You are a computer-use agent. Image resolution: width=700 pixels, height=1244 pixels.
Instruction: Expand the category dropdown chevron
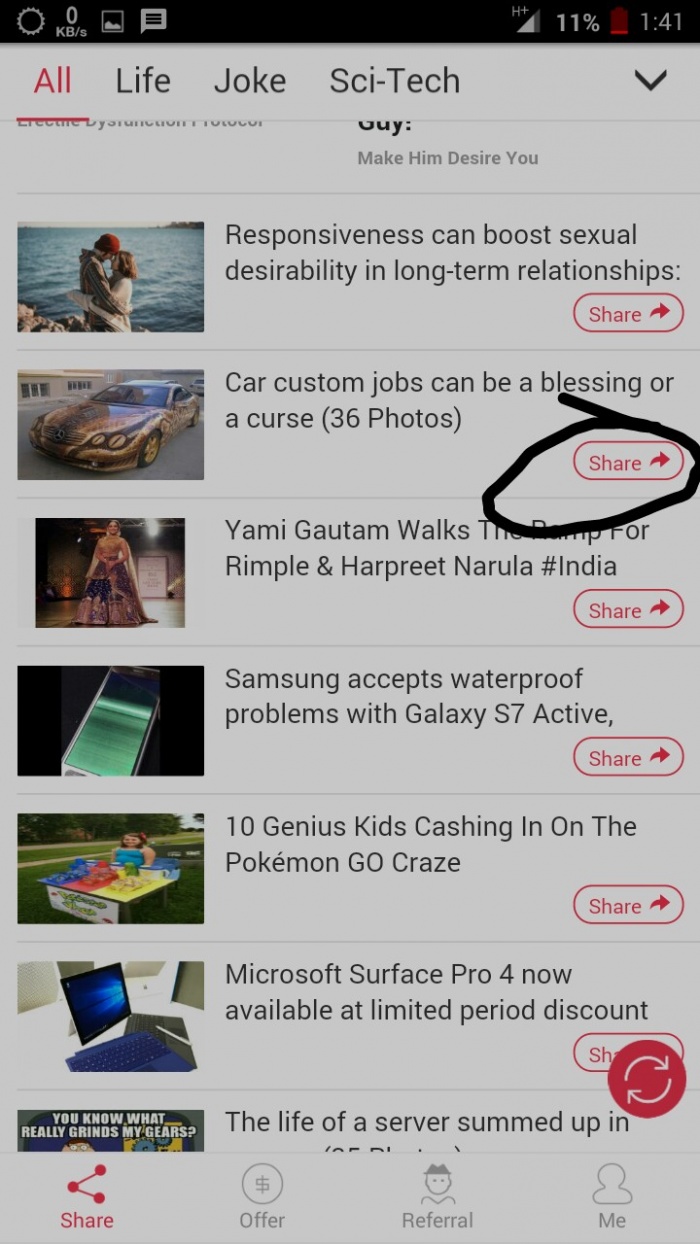[650, 81]
